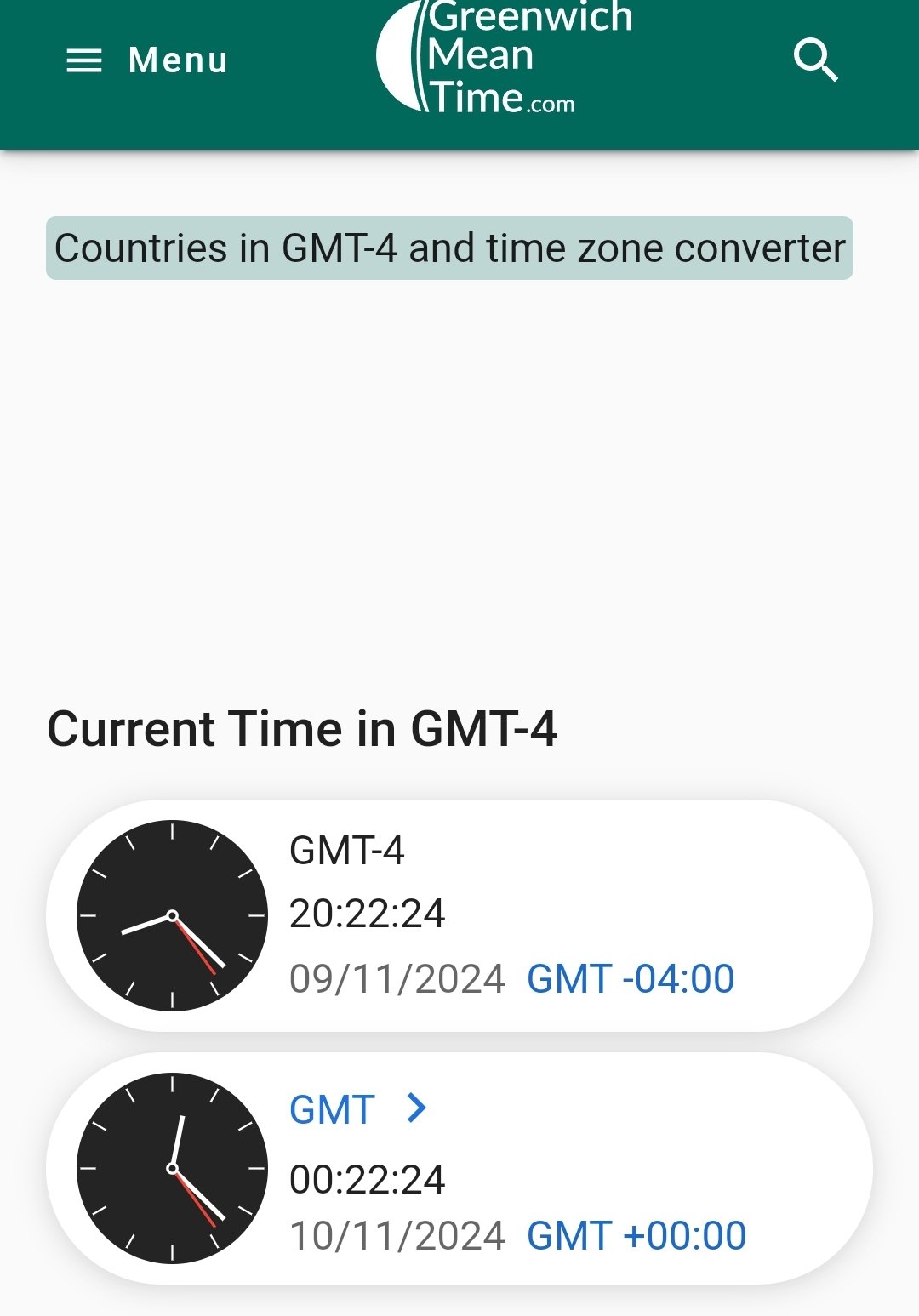This screenshot has width=919, height=1316.
Task: Open the hamburger Menu
Action: (x=146, y=60)
